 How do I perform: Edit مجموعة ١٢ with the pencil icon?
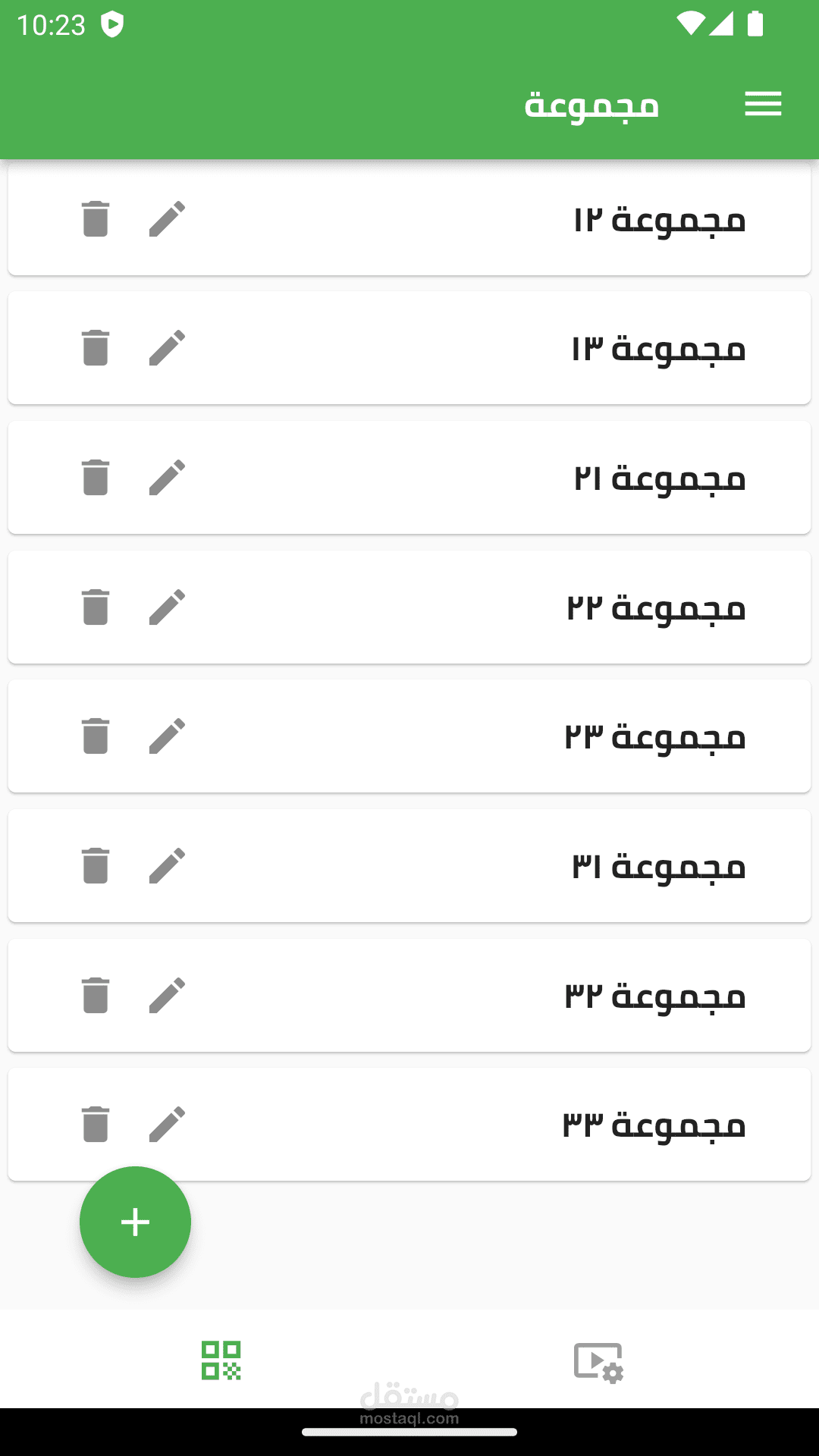click(167, 219)
